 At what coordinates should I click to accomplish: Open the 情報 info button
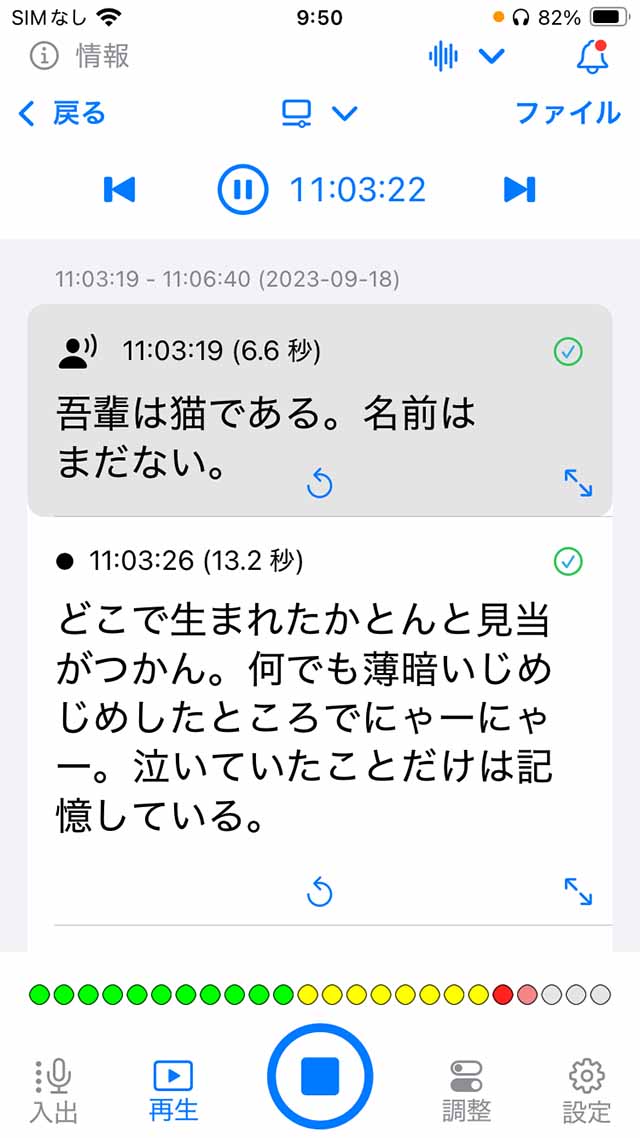click(x=80, y=56)
